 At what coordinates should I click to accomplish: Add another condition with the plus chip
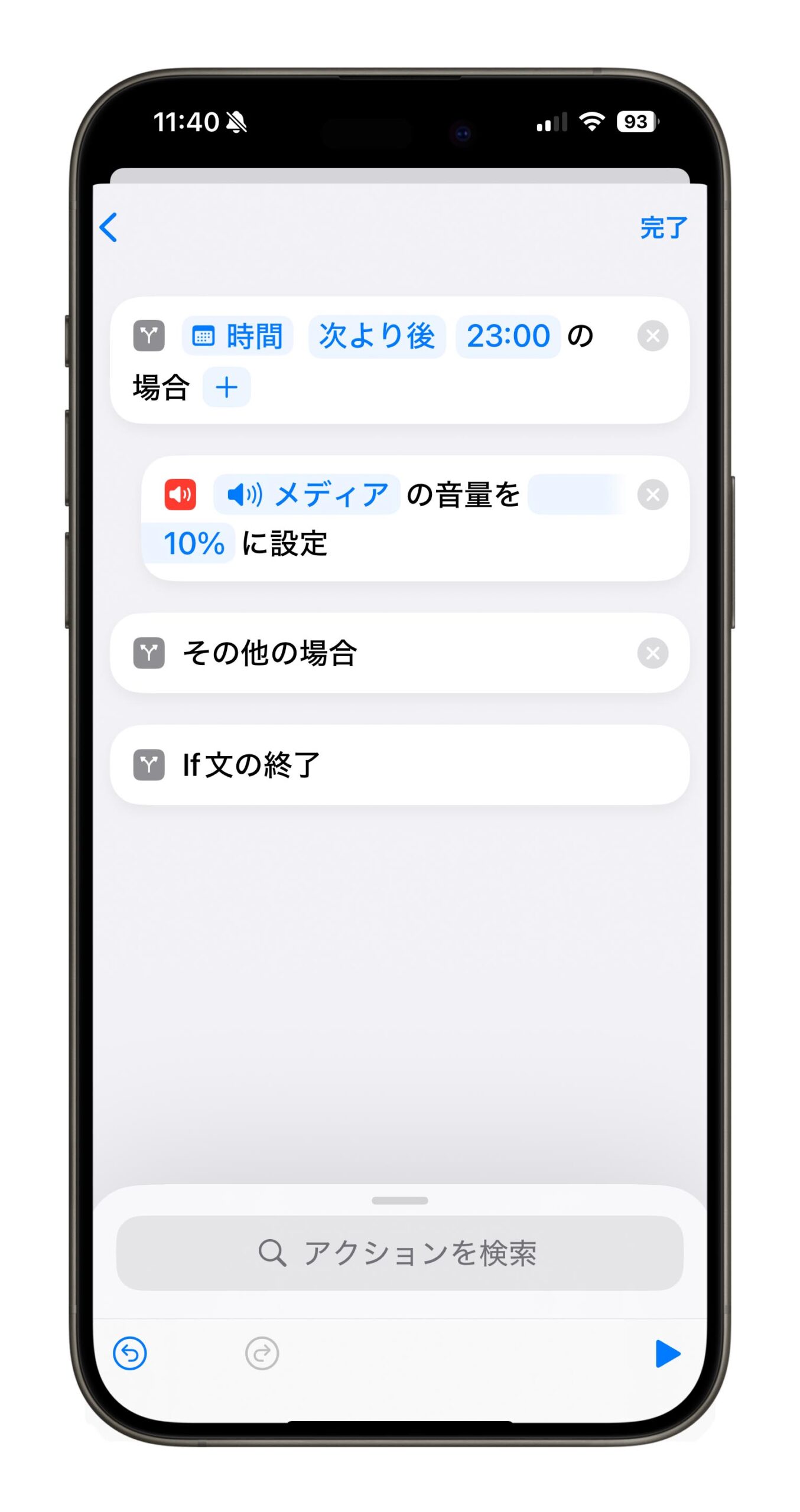point(226,387)
